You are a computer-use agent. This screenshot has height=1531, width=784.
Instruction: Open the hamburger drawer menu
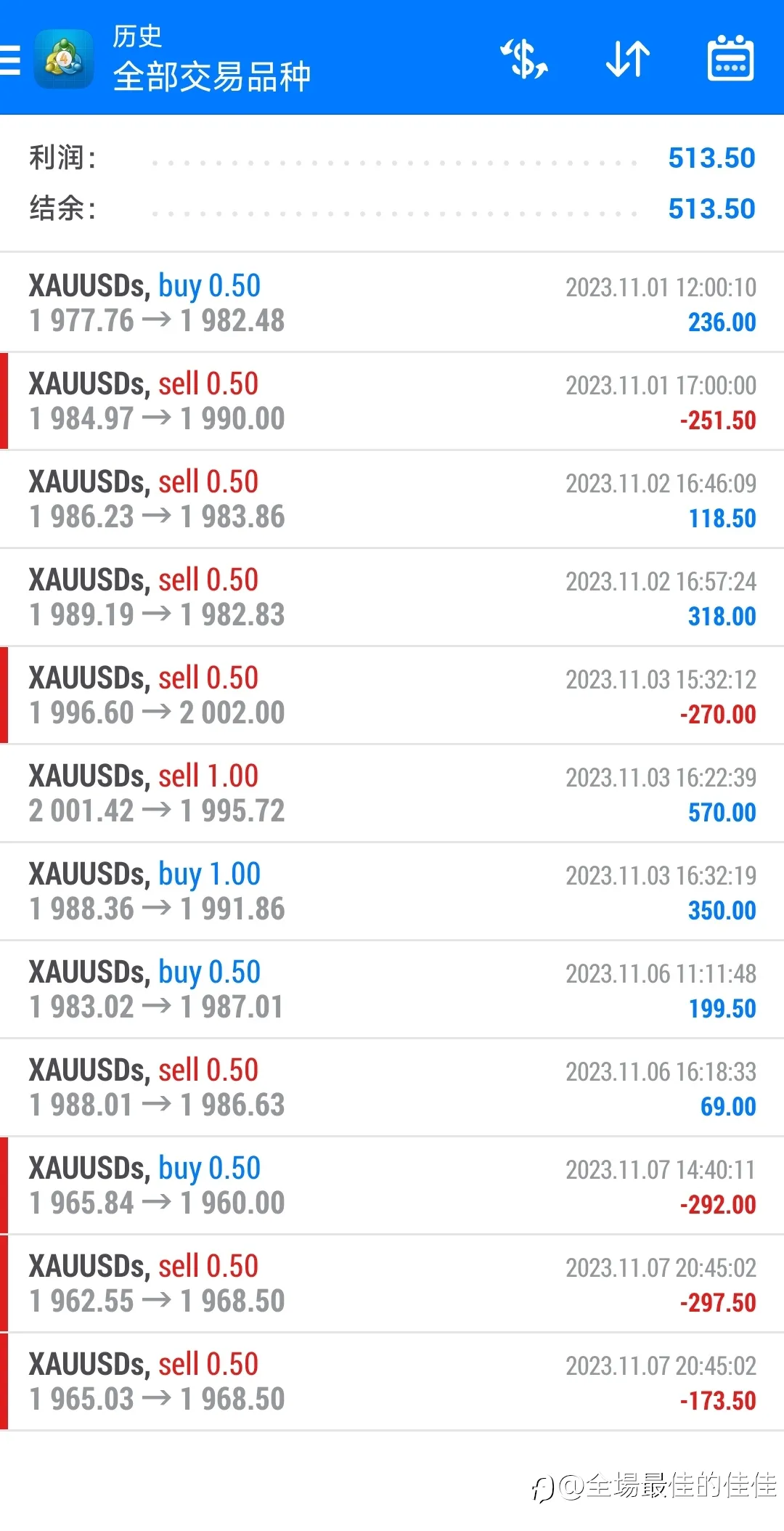[10, 60]
